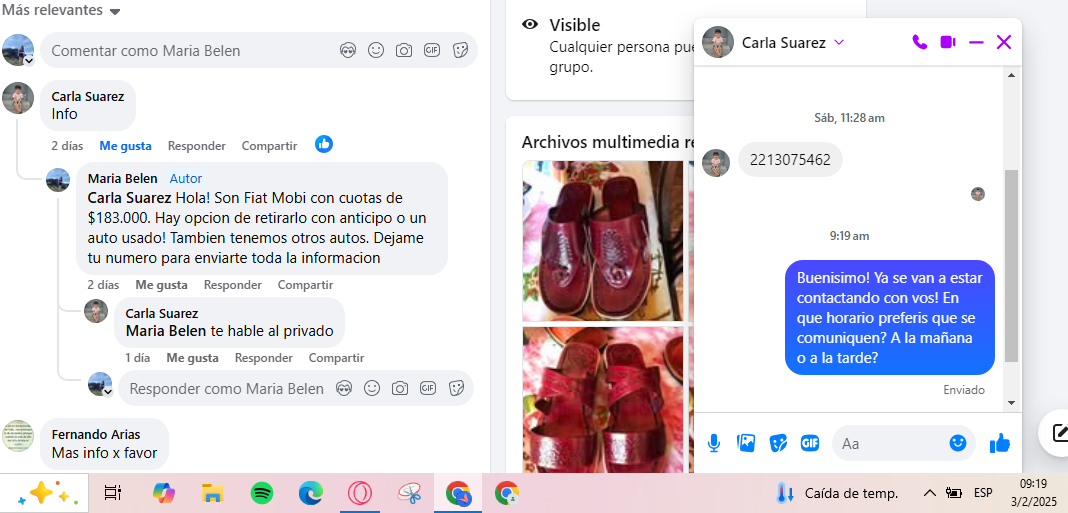The image size is (1068, 513).
Task: Tap the Comentar como Maria Belen field
Action: click(x=190, y=50)
